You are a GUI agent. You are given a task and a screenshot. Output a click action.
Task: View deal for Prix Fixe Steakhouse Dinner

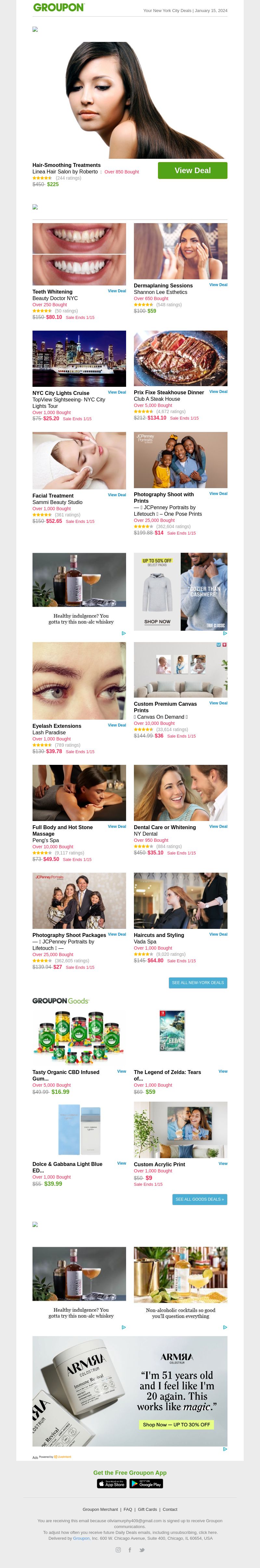pyautogui.click(x=218, y=392)
